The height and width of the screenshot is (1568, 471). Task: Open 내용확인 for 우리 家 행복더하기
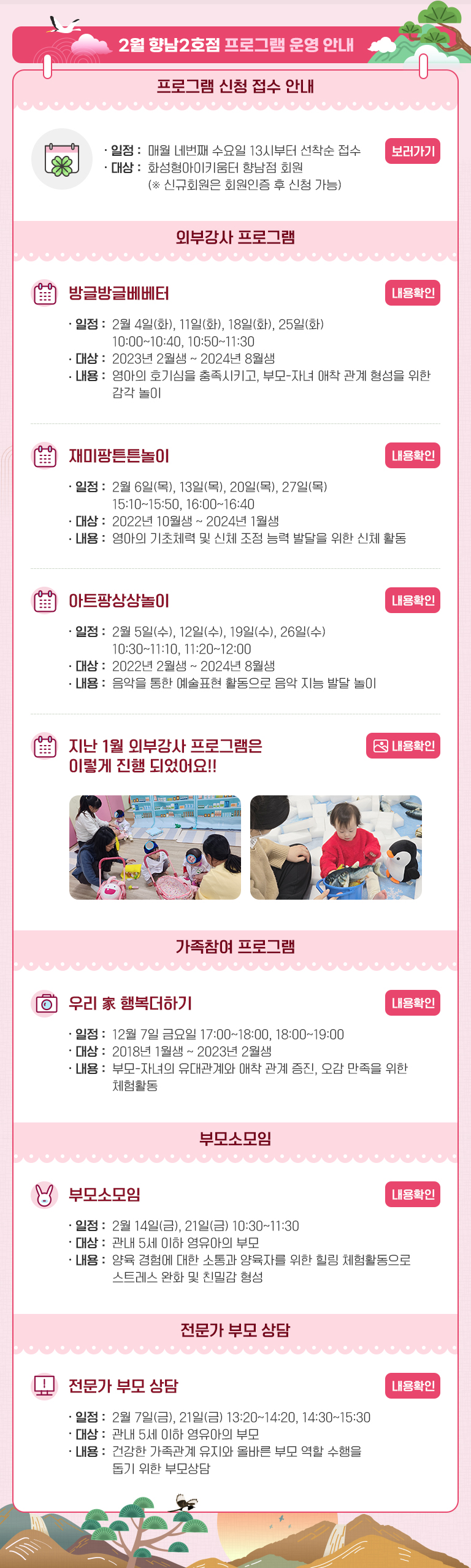tap(412, 1003)
